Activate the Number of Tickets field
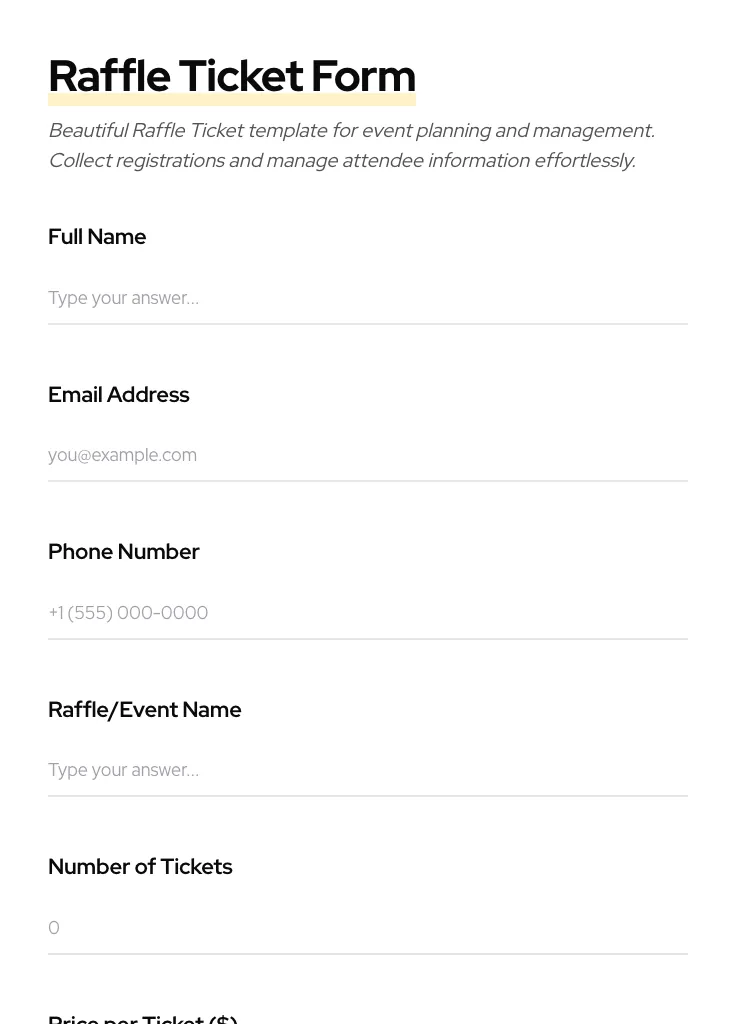This screenshot has height=1024, width=736. pyautogui.click(x=367, y=928)
